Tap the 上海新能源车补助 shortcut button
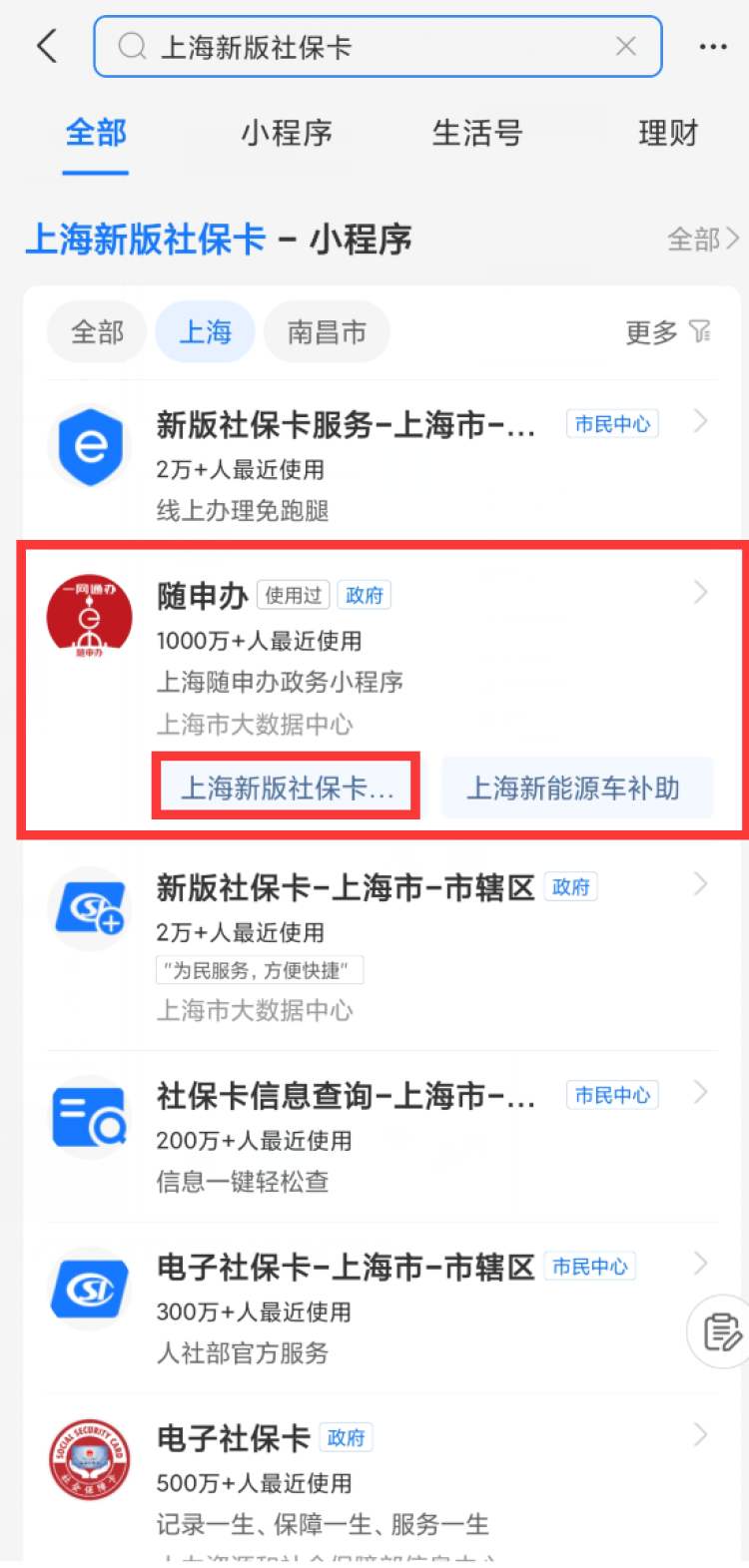749x1568 pixels. point(573,788)
